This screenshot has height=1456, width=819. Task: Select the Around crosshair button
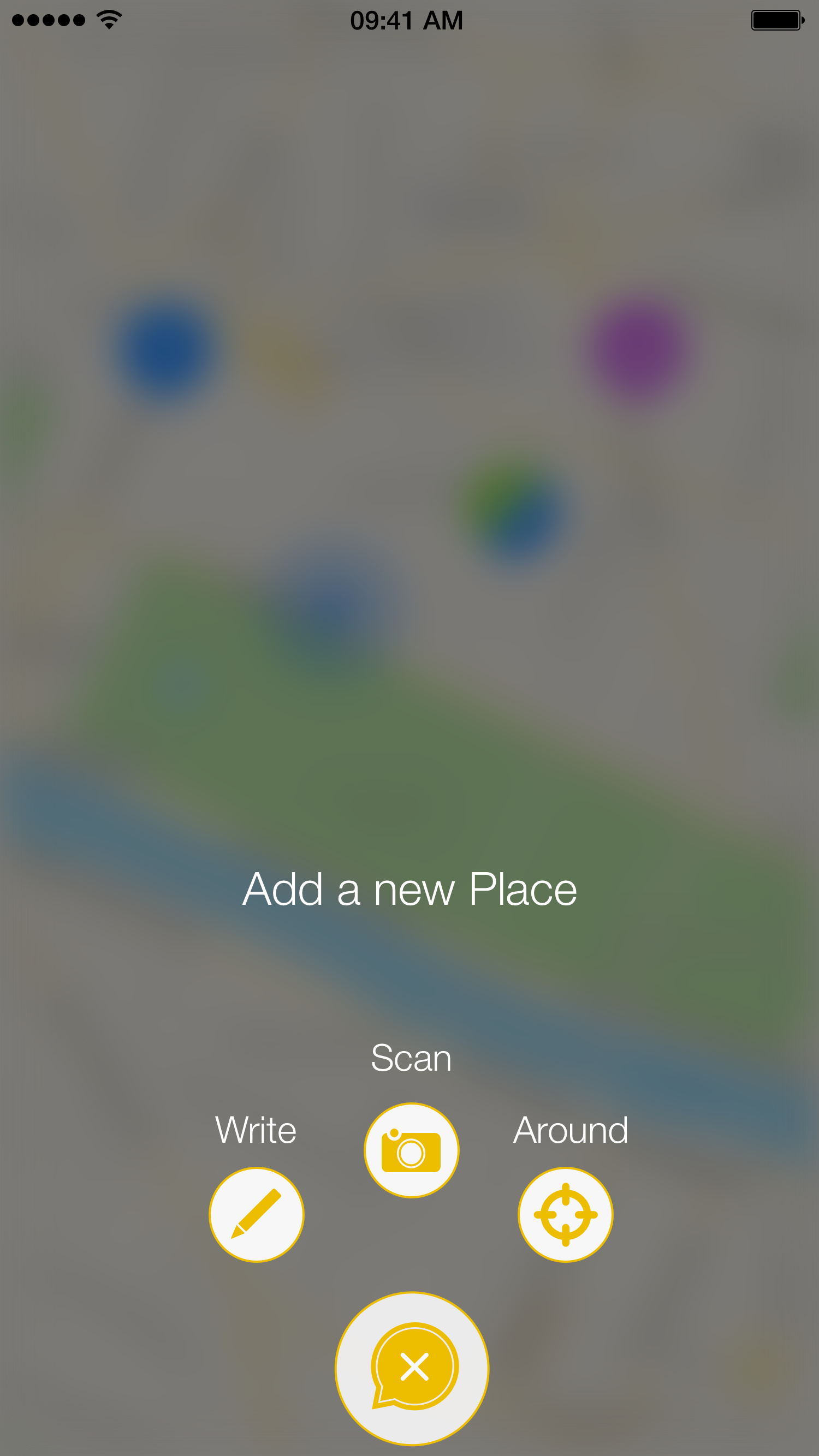565,1214
